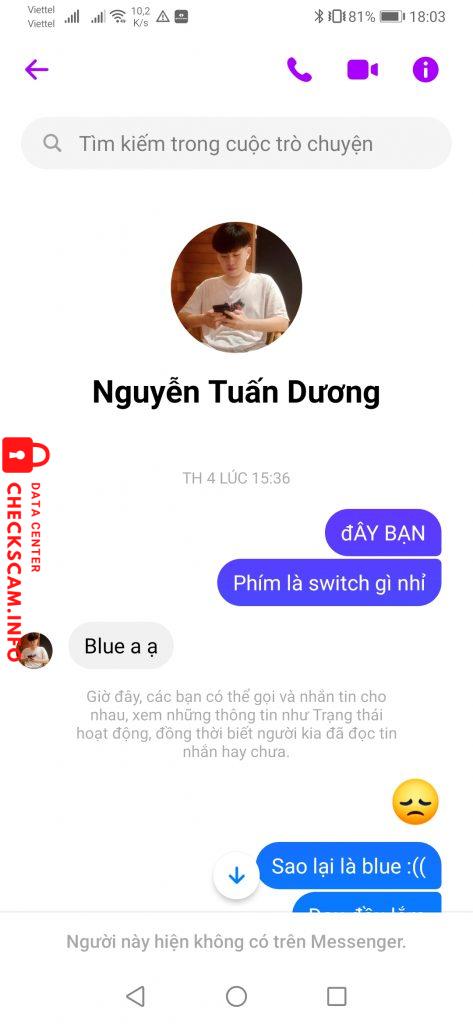Start a video call
This screenshot has width=473, height=1024.
point(363,69)
